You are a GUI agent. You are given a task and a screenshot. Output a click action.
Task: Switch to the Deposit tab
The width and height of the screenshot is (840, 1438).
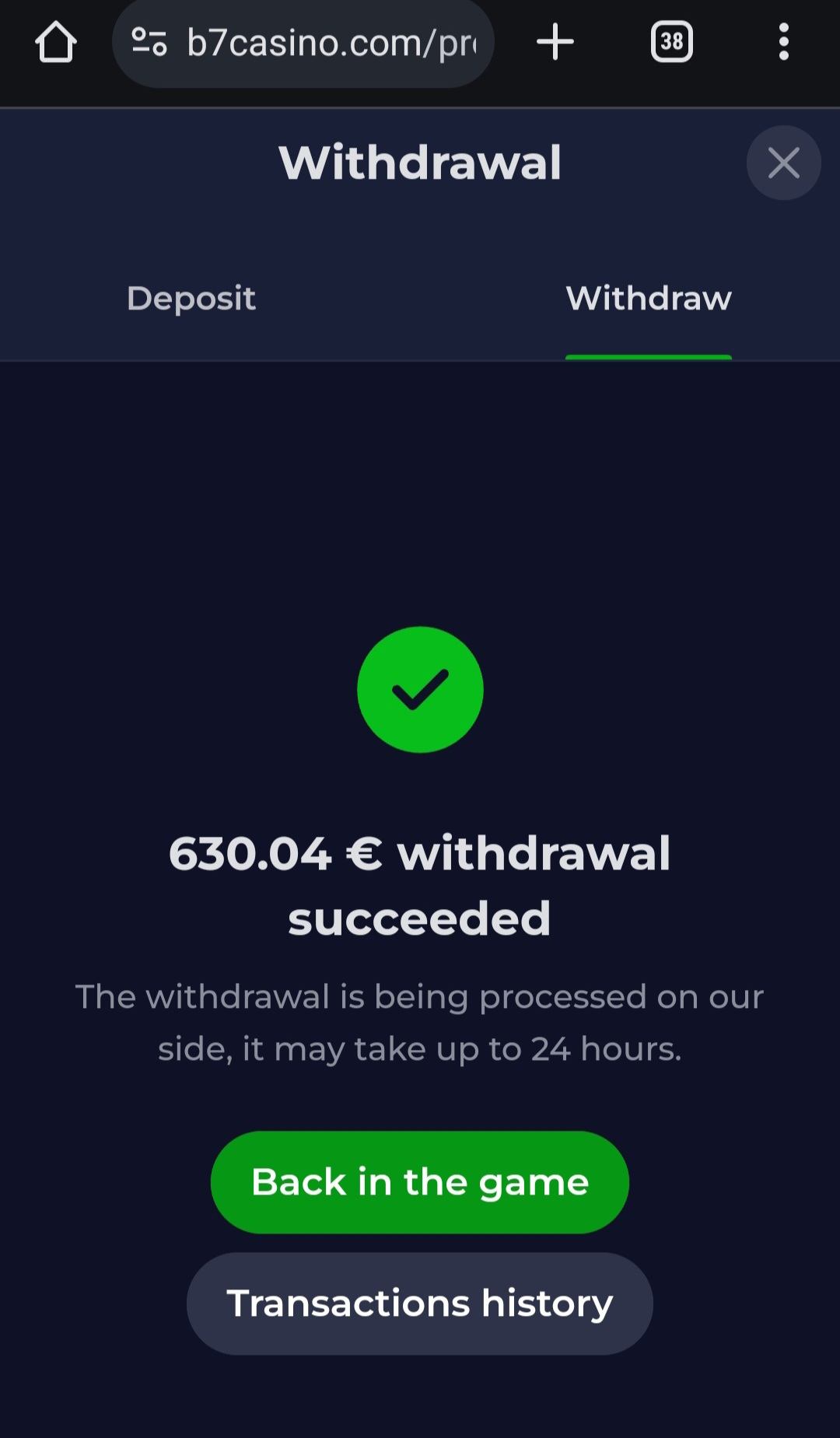click(x=191, y=299)
